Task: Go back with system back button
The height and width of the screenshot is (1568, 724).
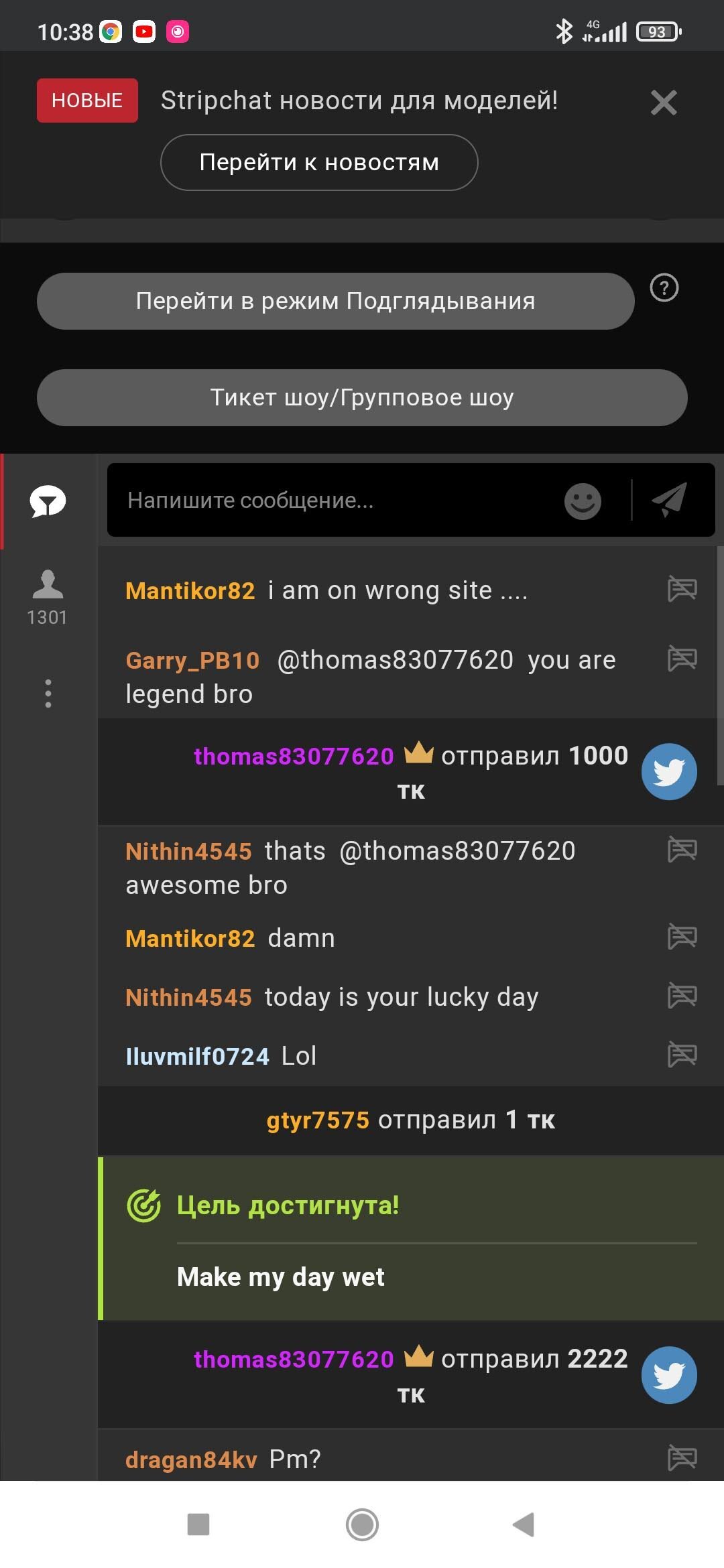Action: coord(524,1524)
